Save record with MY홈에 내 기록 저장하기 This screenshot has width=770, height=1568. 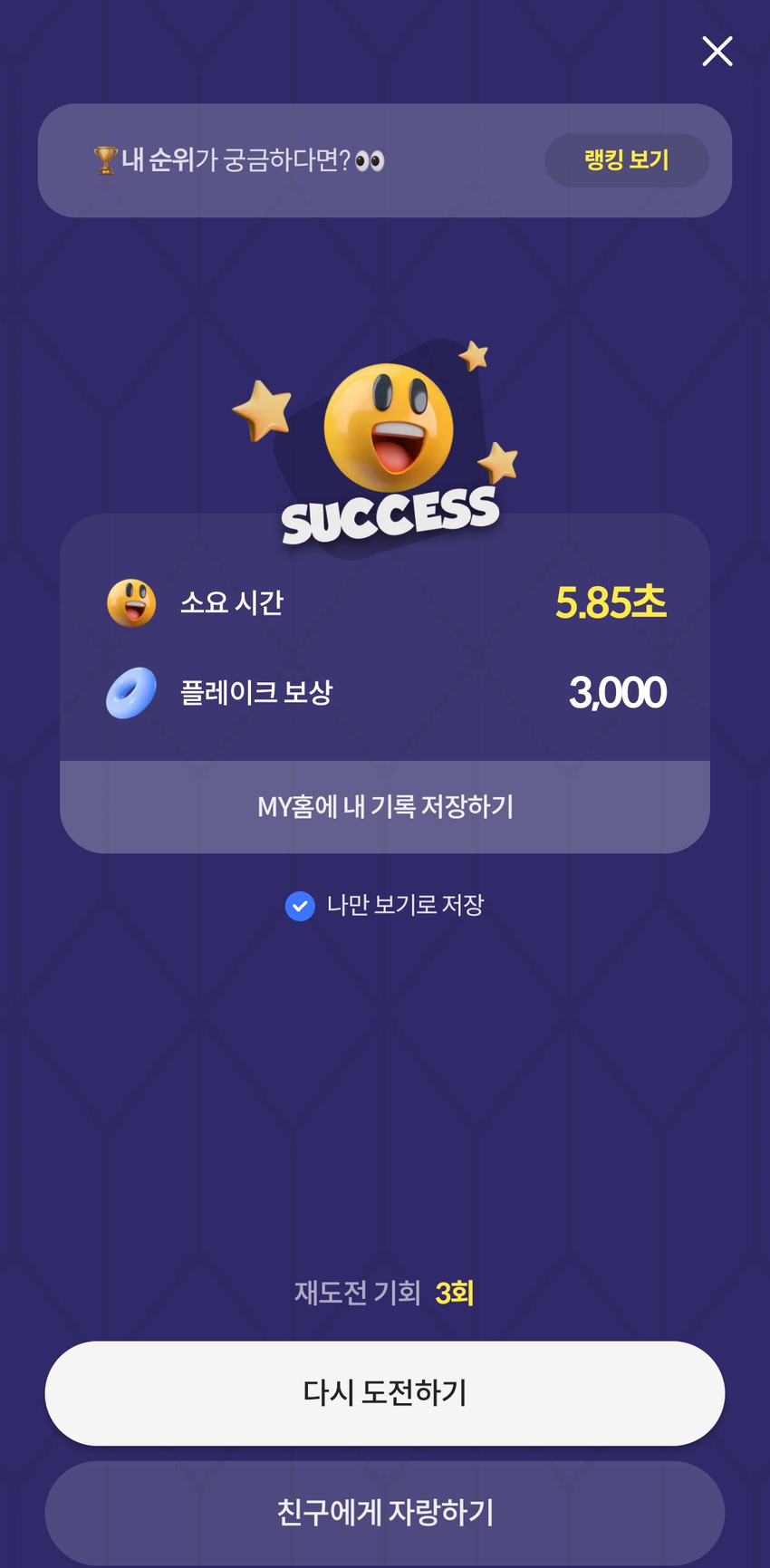385,806
